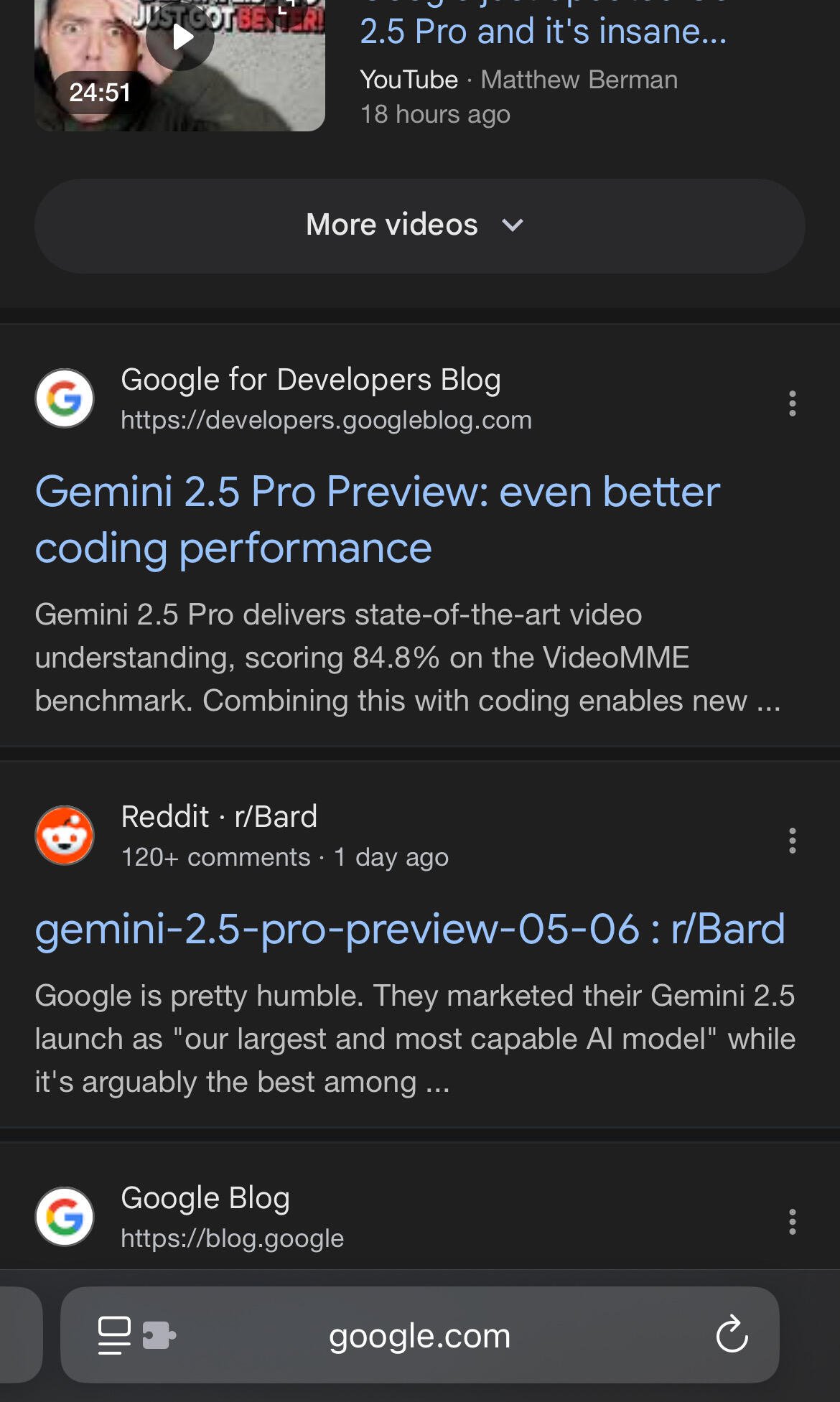Expand More videos
Screen dimensions: 840x1402
(x=419, y=225)
